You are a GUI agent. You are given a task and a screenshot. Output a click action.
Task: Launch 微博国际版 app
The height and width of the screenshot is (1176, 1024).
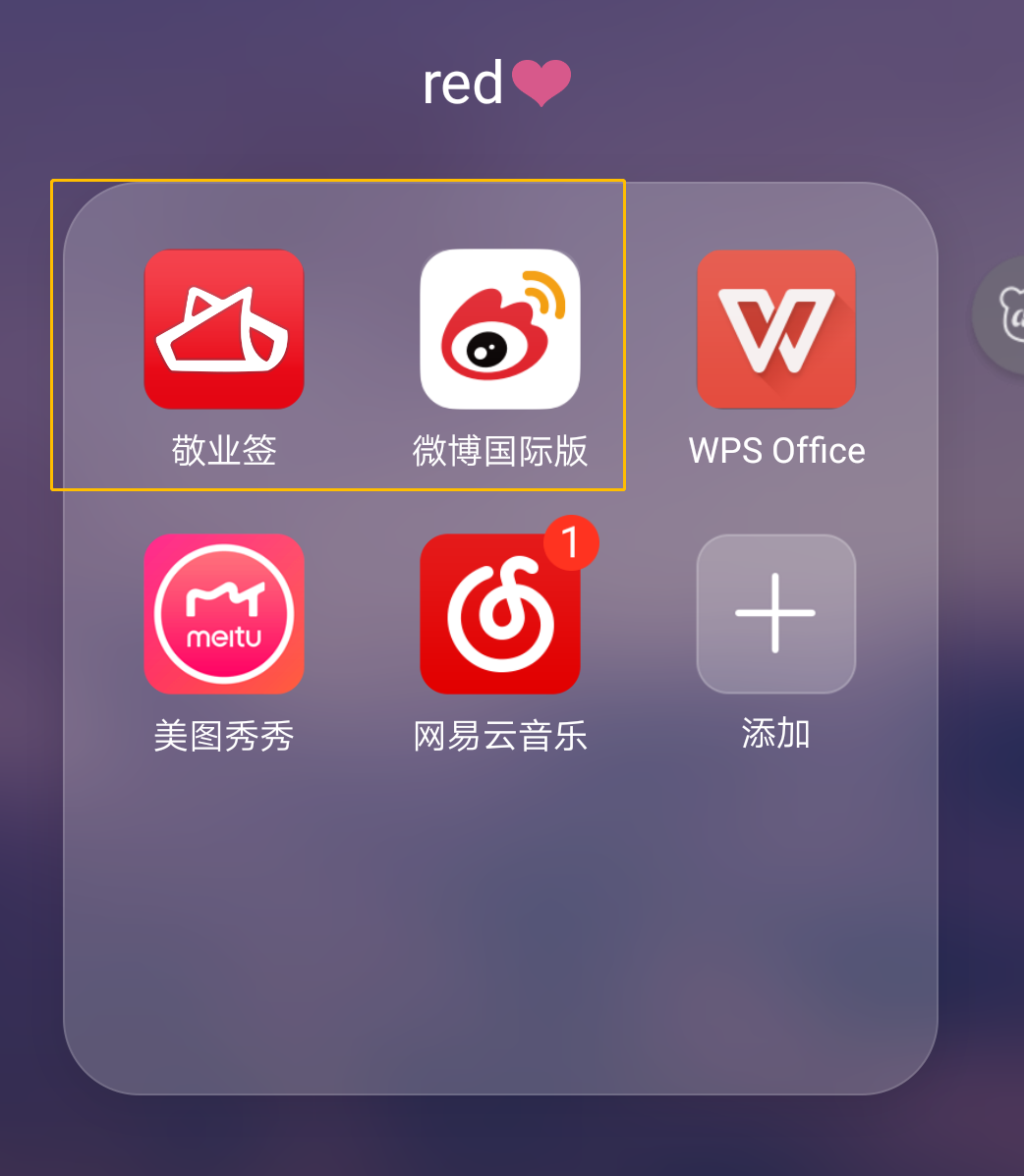(500, 329)
